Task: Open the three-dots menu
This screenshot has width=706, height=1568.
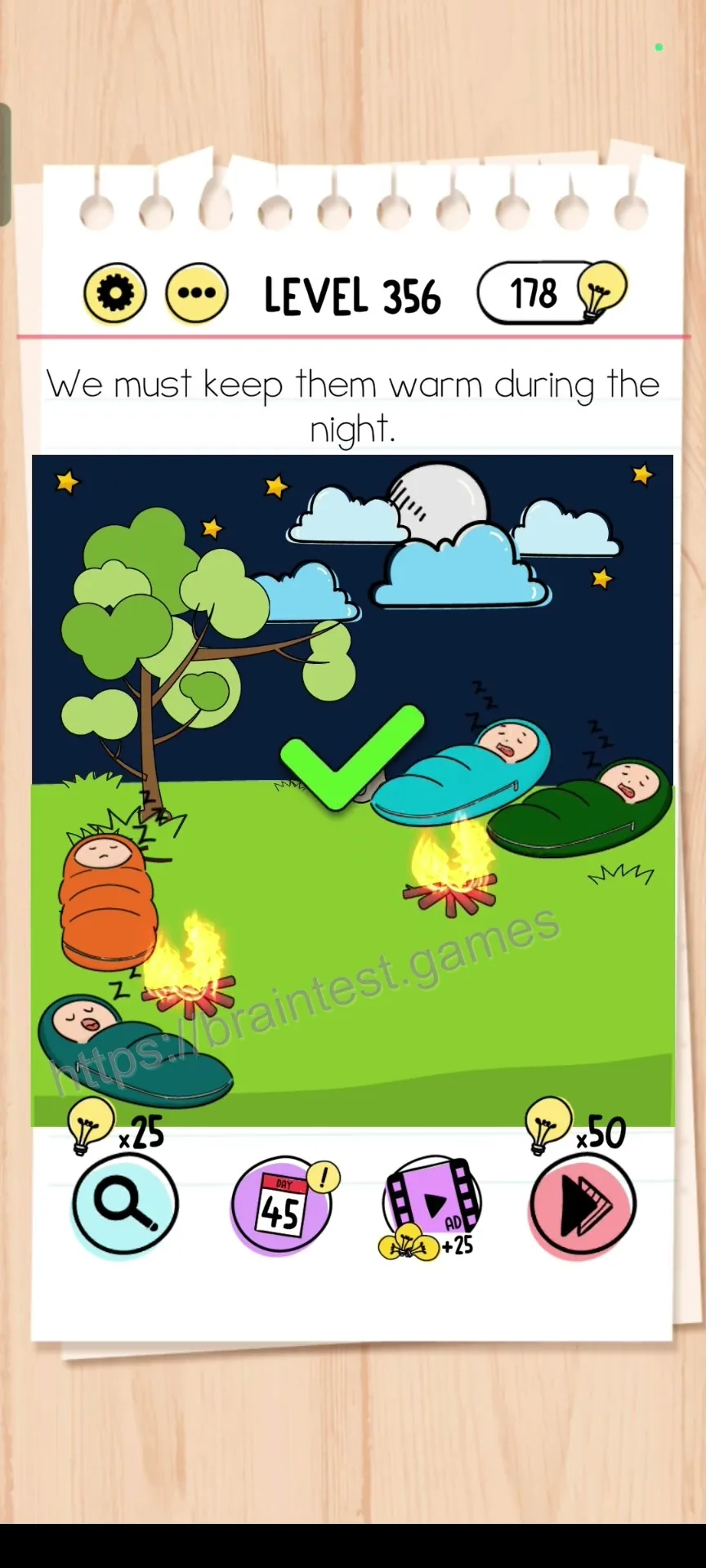Action: click(197, 292)
